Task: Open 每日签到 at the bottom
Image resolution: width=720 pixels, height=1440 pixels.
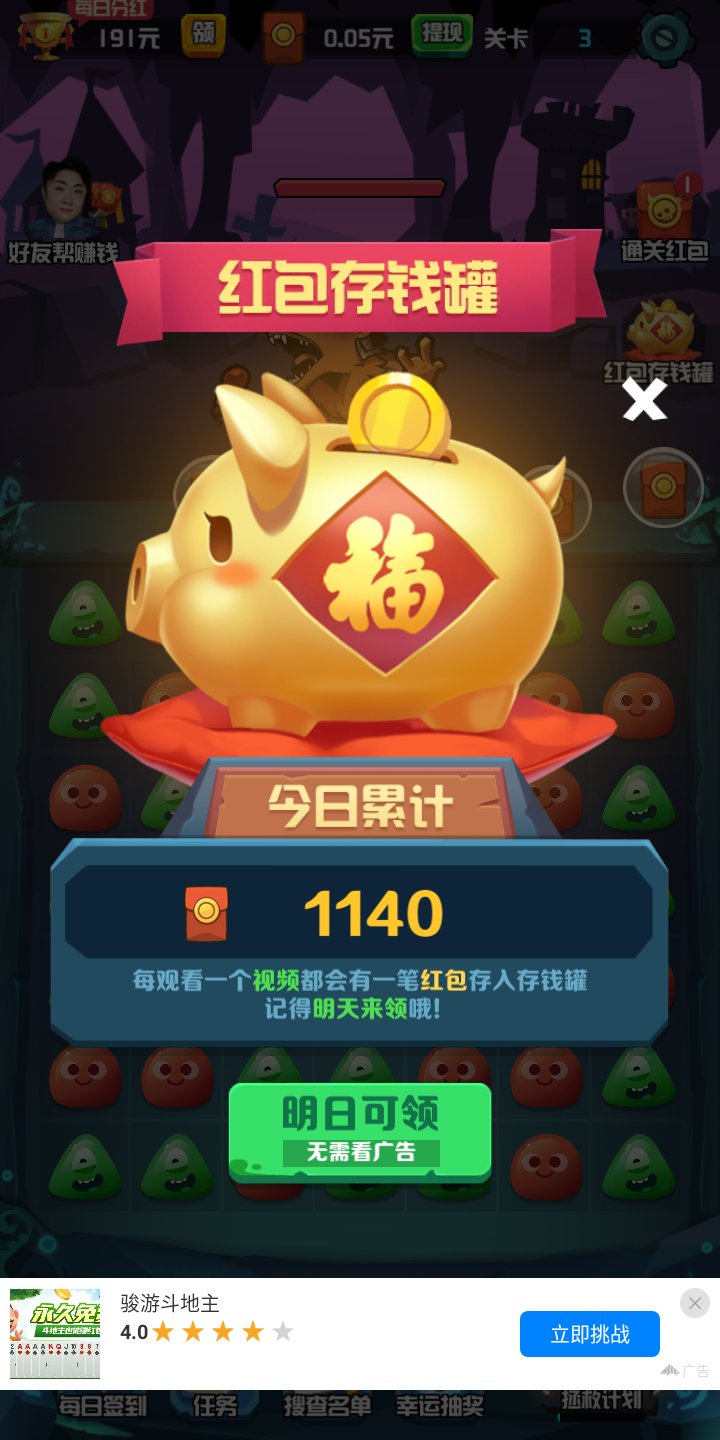Action: point(103,1405)
